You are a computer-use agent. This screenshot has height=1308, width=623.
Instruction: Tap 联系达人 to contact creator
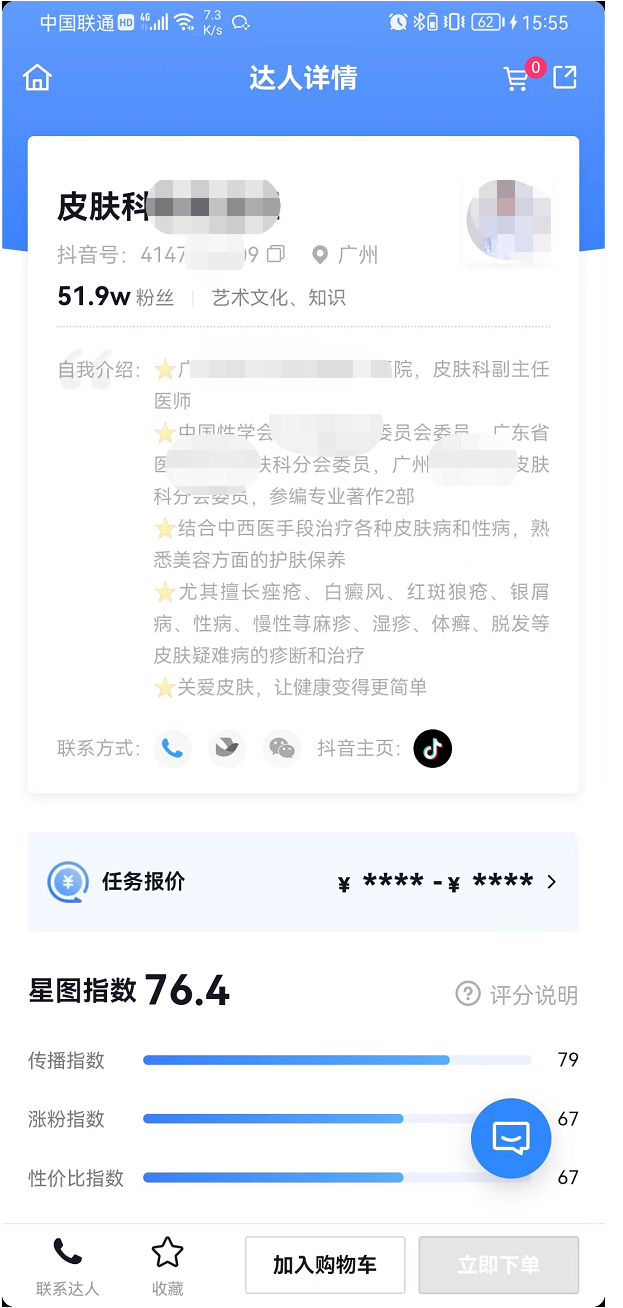click(x=67, y=1265)
